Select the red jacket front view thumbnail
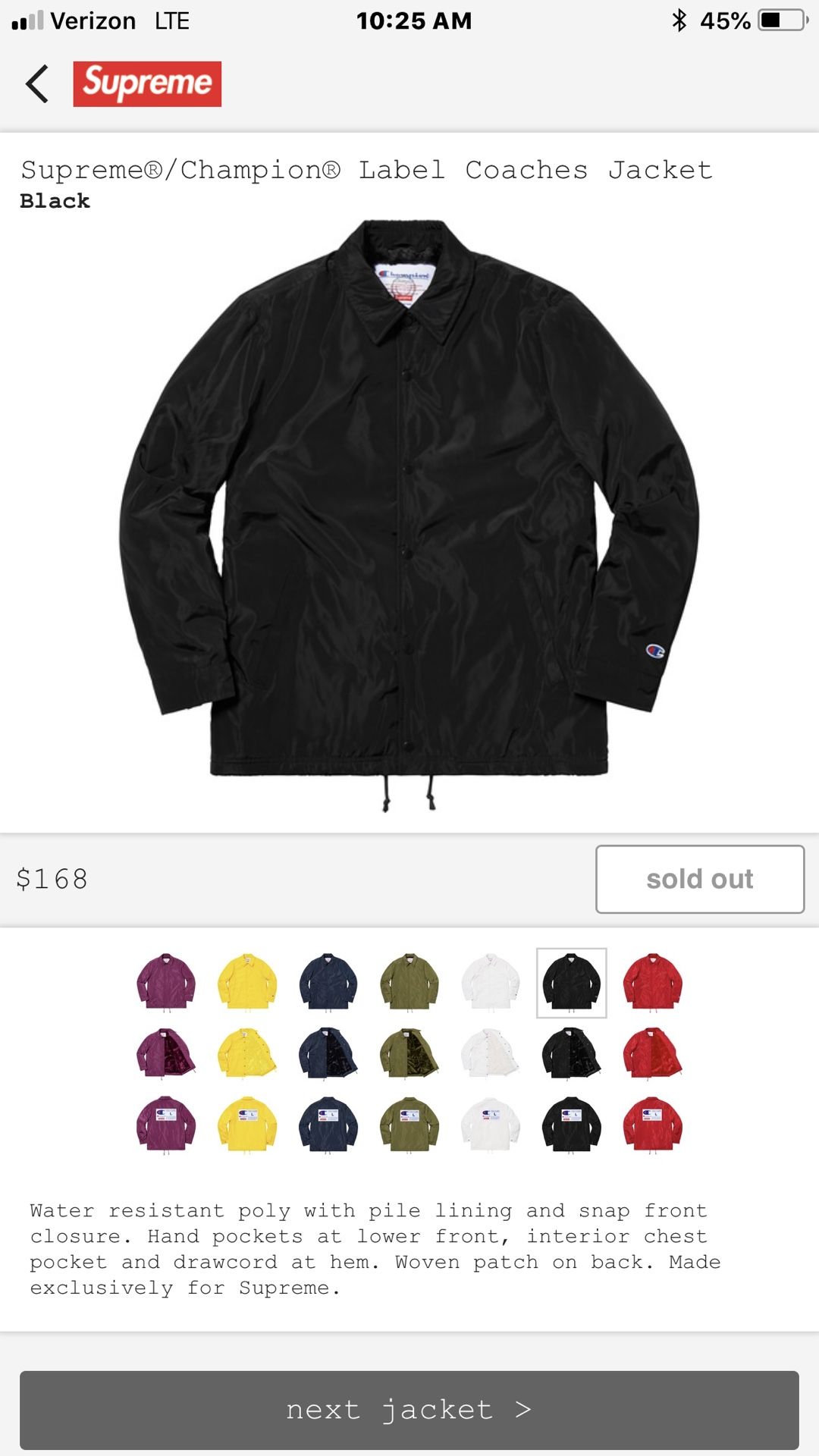819x1456 pixels. click(653, 982)
